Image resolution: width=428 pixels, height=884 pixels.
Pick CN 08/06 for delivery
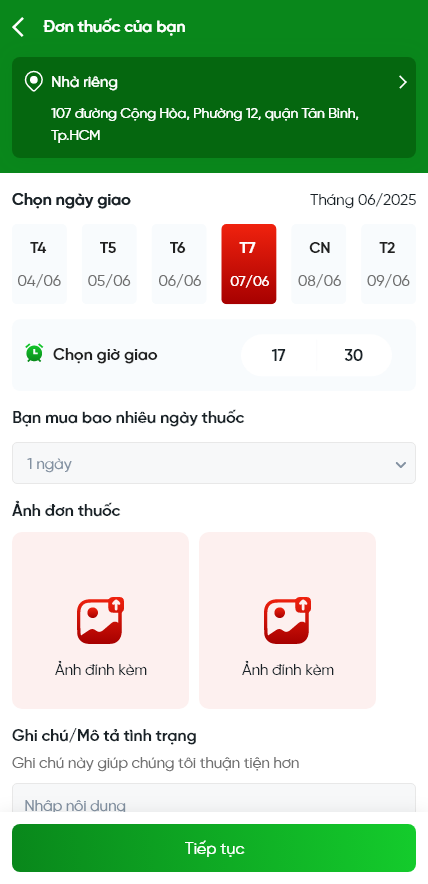(319, 264)
